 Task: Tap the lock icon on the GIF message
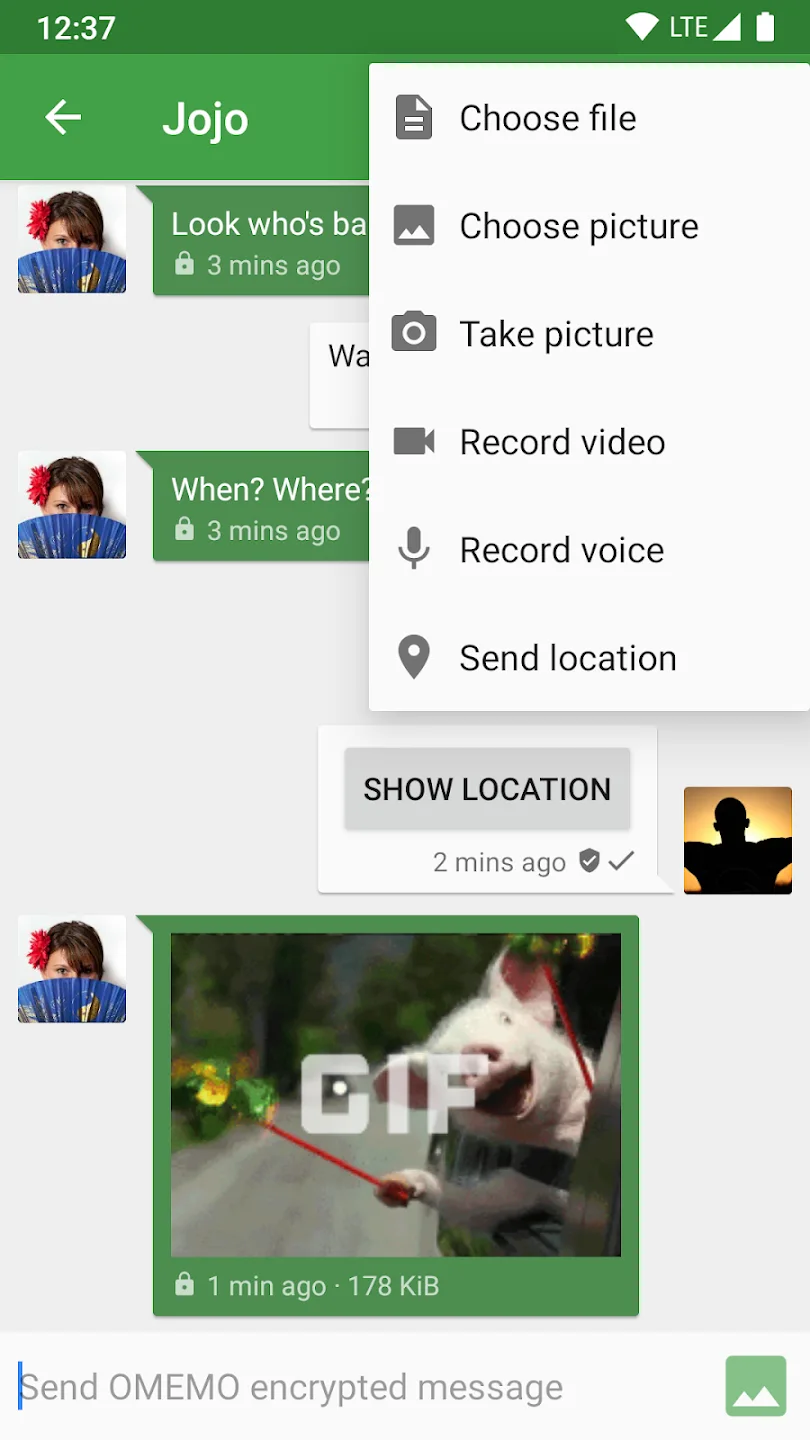tap(185, 1286)
